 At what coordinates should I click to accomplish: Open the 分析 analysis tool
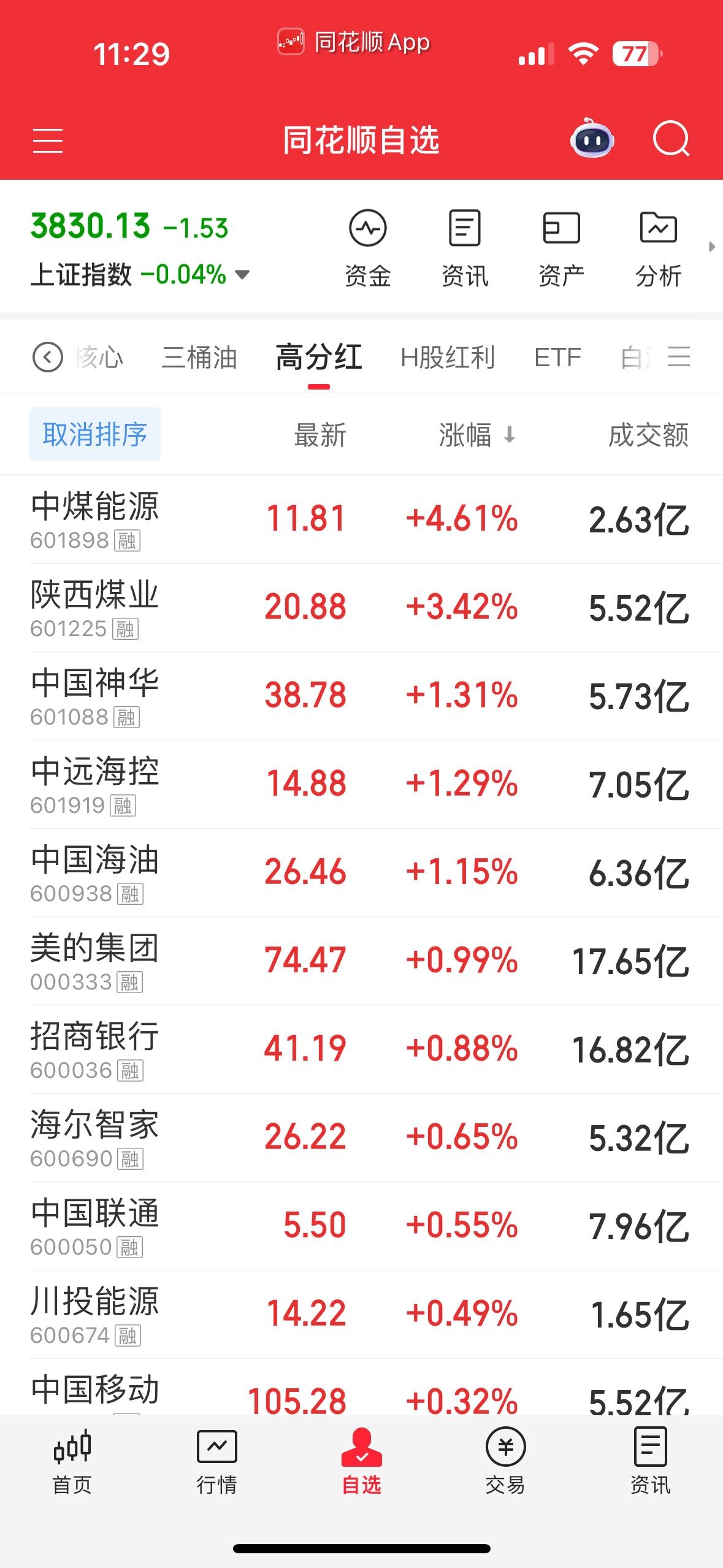(658, 248)
